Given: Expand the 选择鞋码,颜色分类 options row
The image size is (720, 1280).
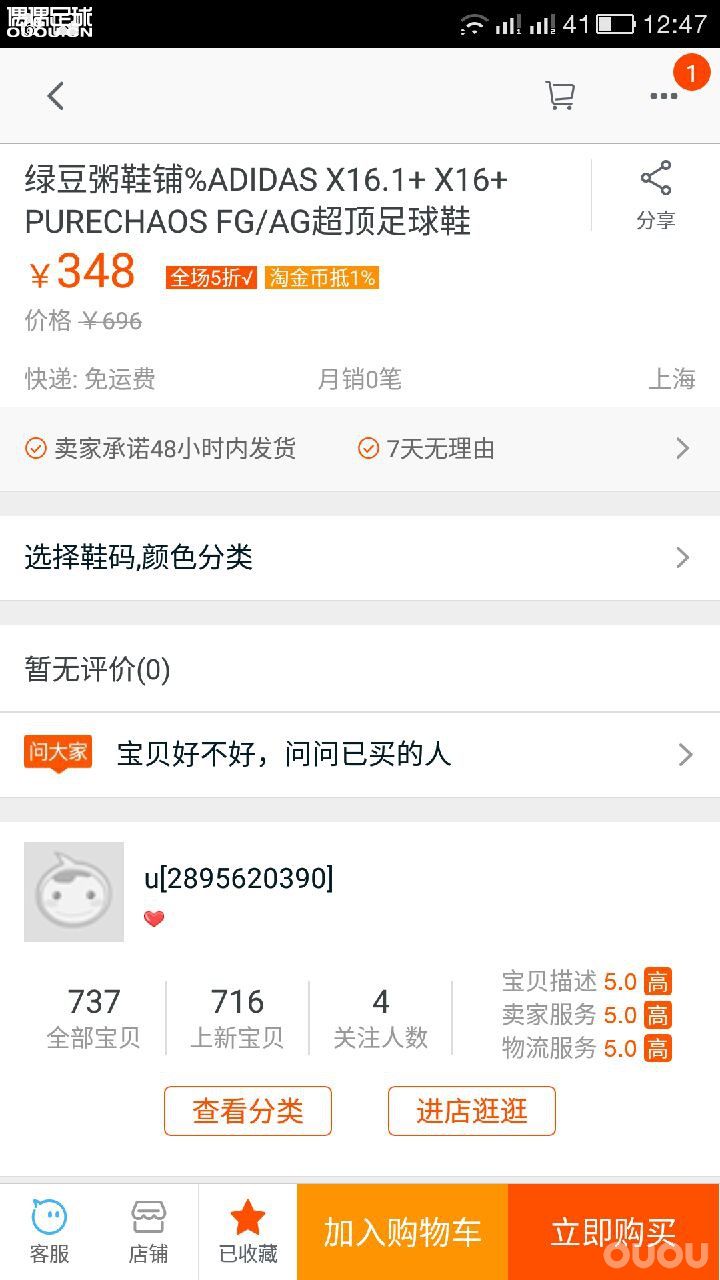Looking at the screenshot, I should coord(360,557).
